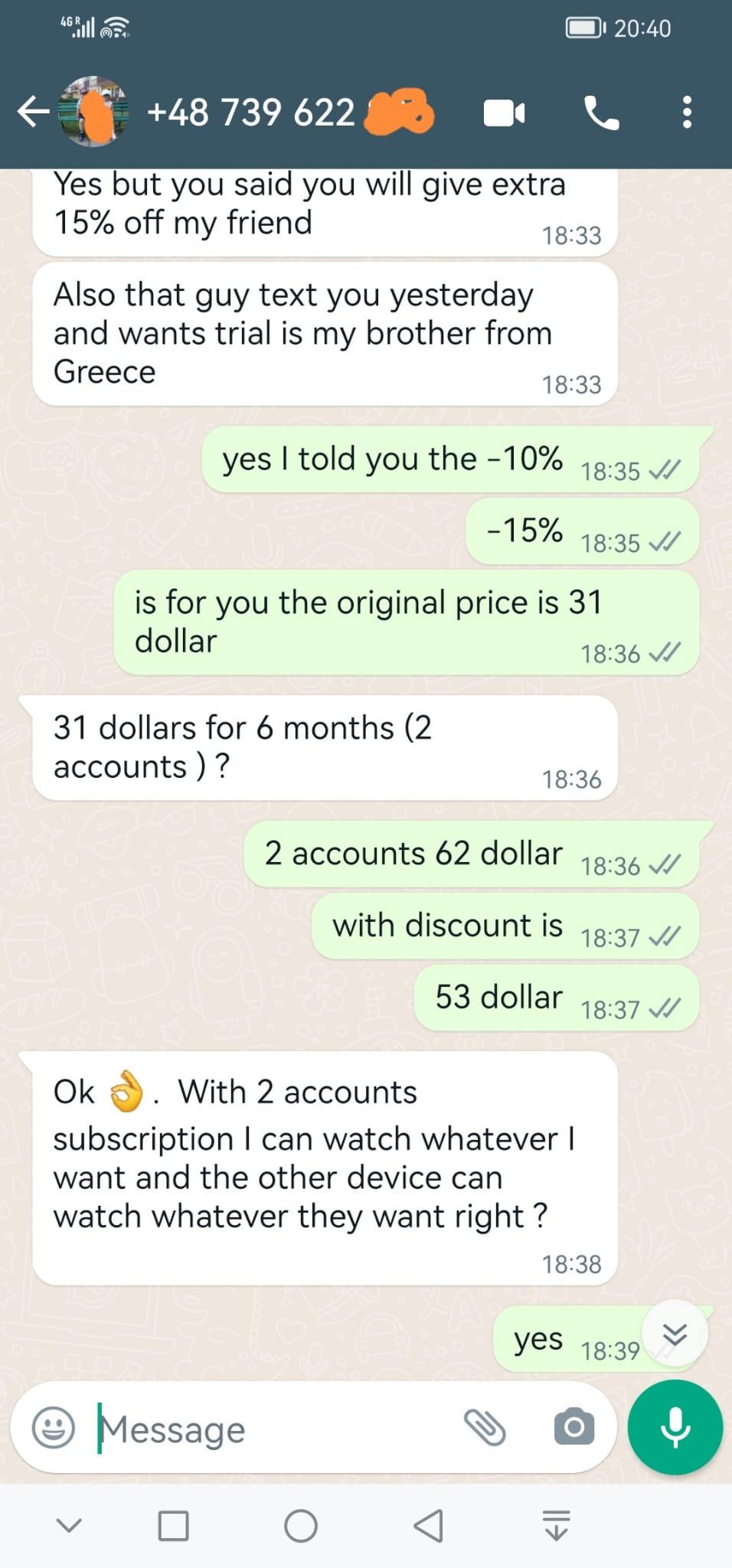Open the camera to send a photo
732x1568 pixels.
click(x=574, y=1428)
